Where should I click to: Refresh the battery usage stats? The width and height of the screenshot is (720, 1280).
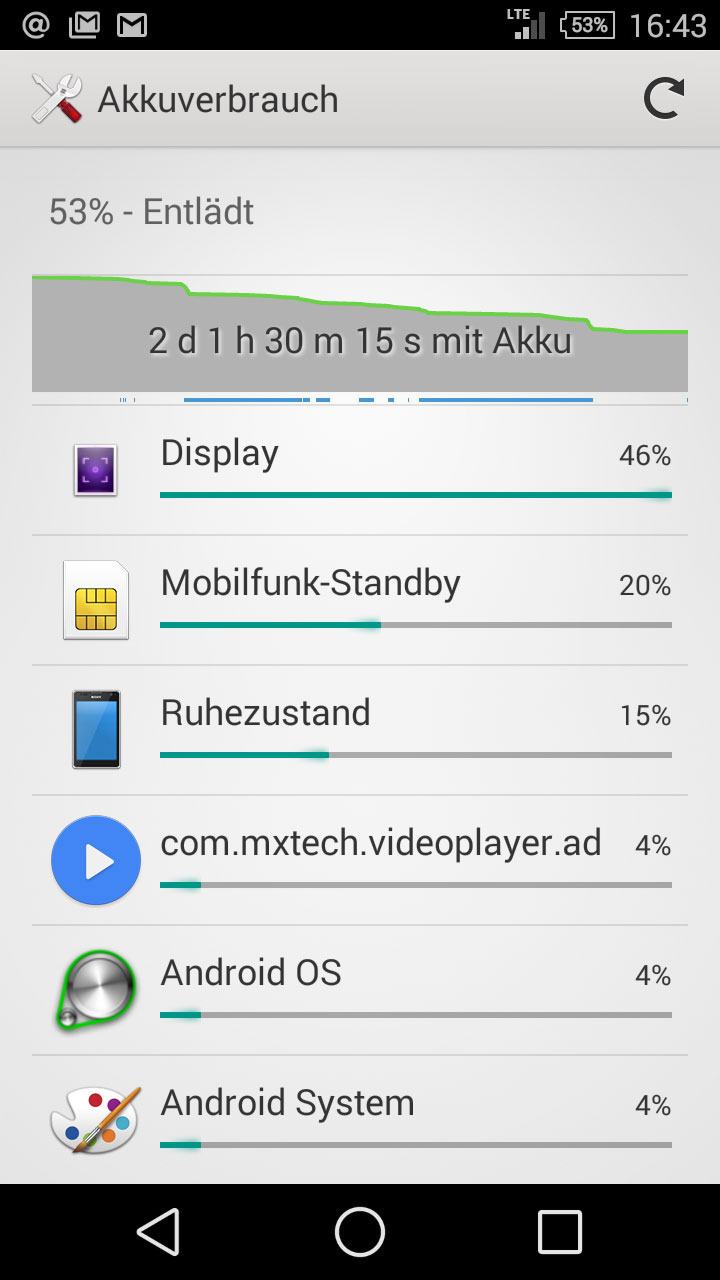click(663, 99)
